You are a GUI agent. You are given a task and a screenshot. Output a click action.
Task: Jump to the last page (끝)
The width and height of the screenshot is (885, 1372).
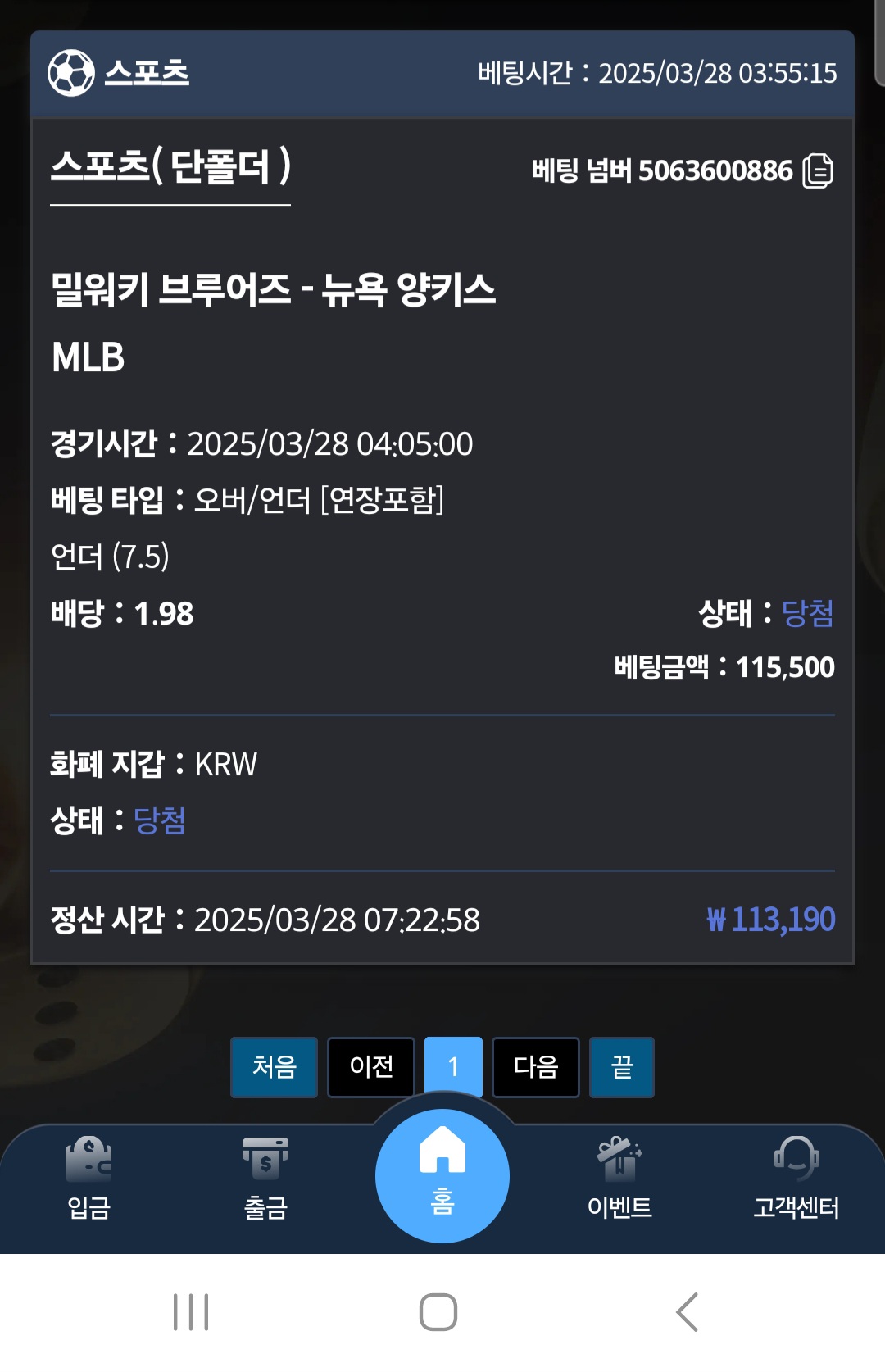[621, 1066]
